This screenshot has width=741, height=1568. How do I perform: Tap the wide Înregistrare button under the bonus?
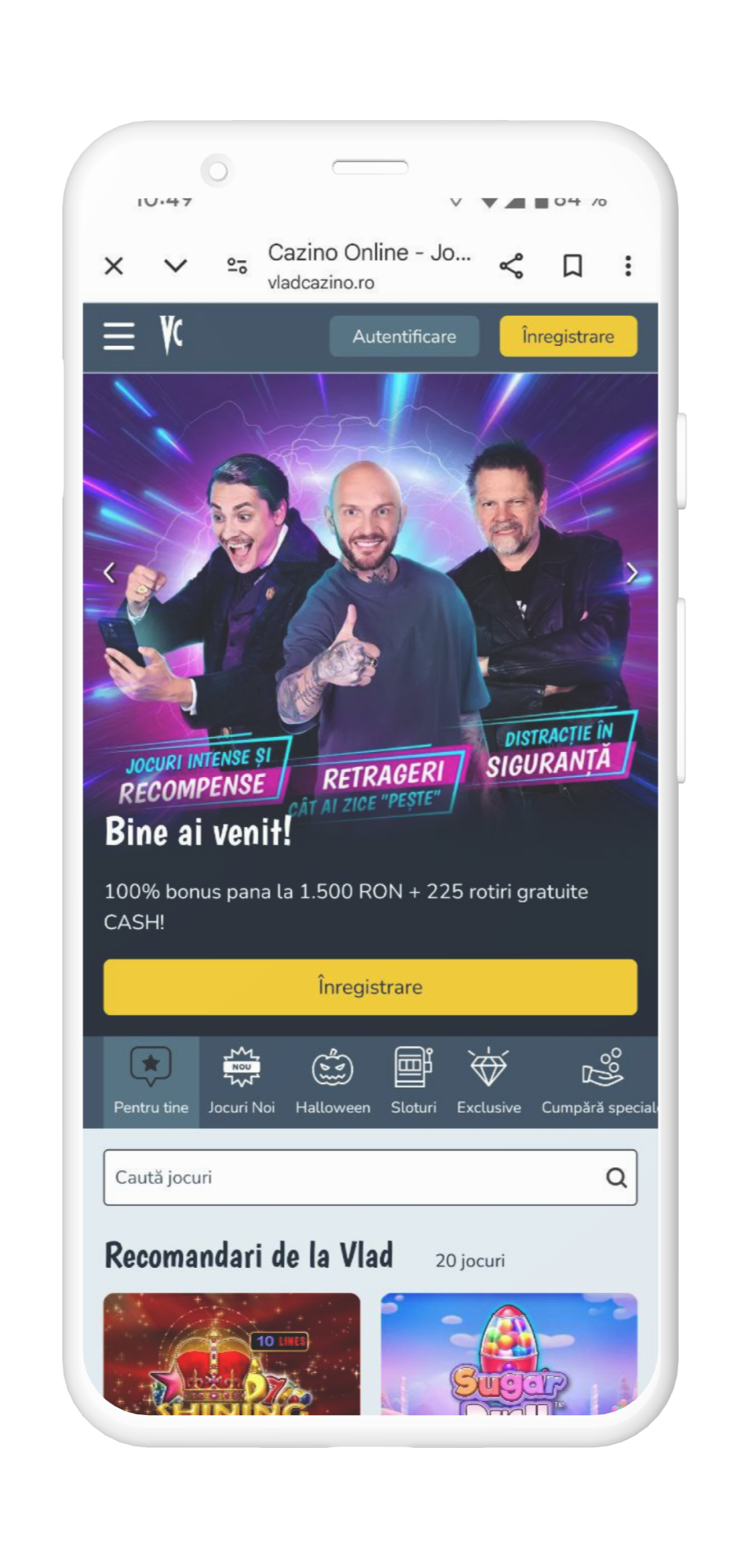tap(370, 987)
